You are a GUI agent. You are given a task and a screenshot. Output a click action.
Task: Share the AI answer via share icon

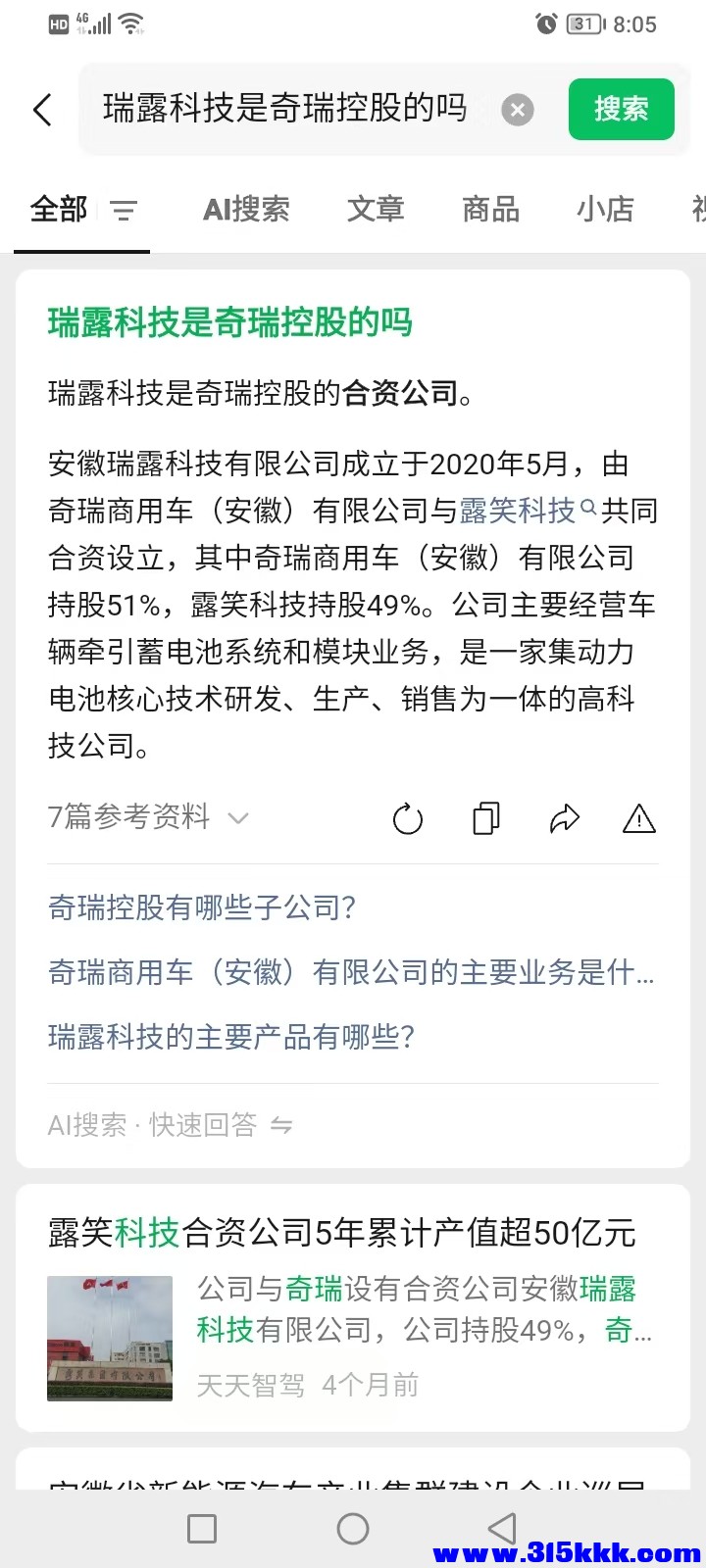[x=565, y=817]
